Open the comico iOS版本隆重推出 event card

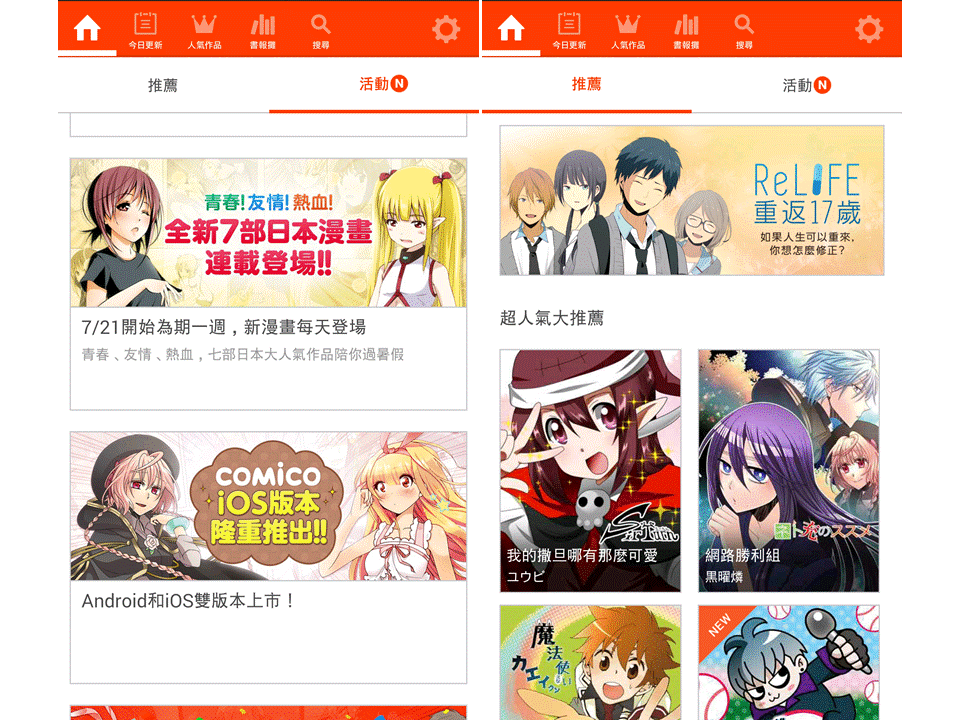click(268, 557)
